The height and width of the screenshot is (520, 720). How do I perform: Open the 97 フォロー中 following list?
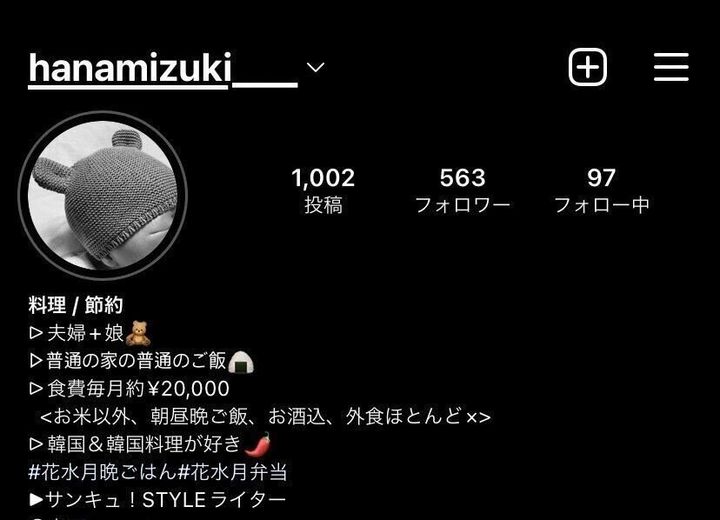click(601, 190)
